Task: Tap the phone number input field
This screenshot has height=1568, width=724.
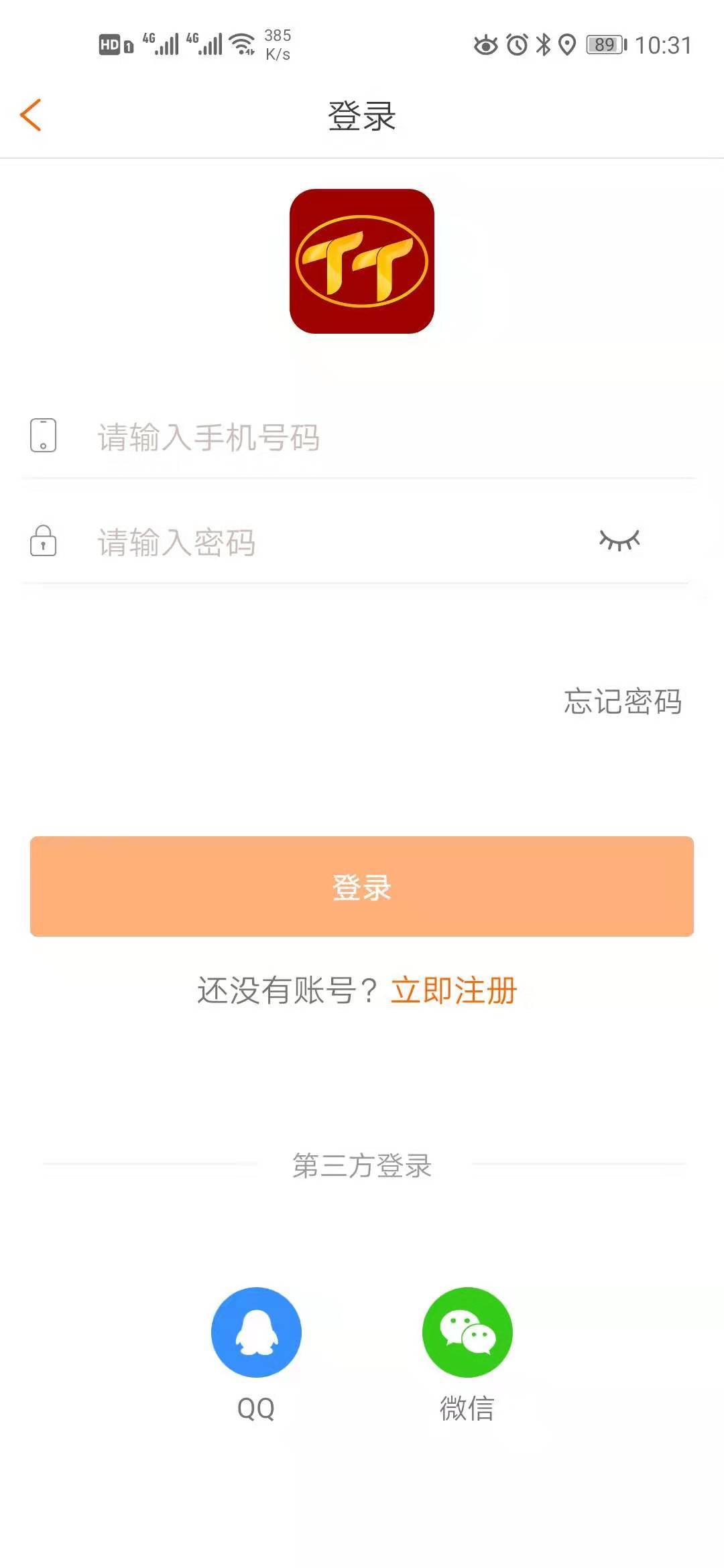Action: [x=362, y=438]
